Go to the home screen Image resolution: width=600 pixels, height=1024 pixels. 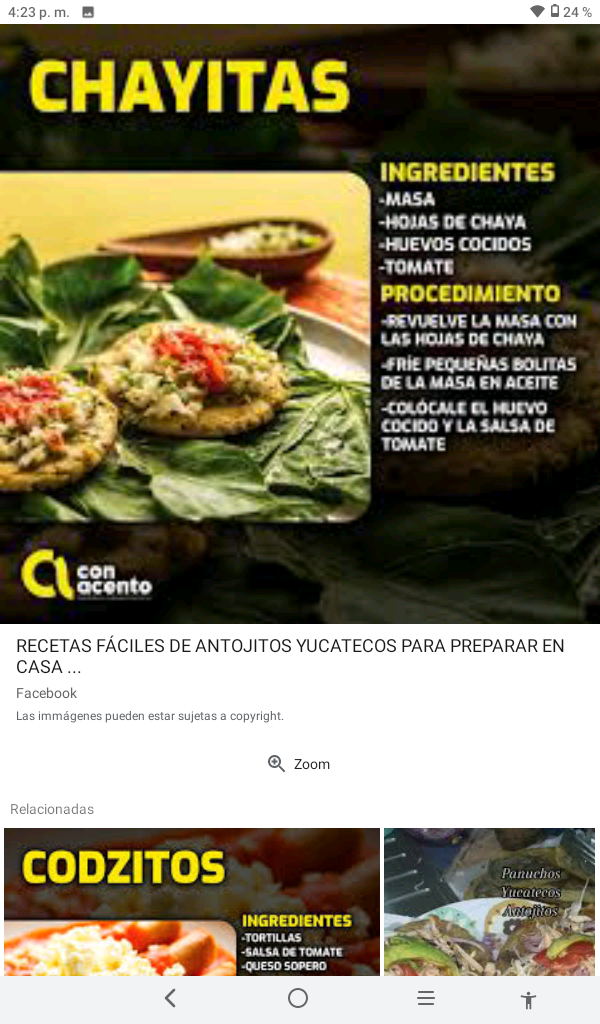click(x=298, y=998)
